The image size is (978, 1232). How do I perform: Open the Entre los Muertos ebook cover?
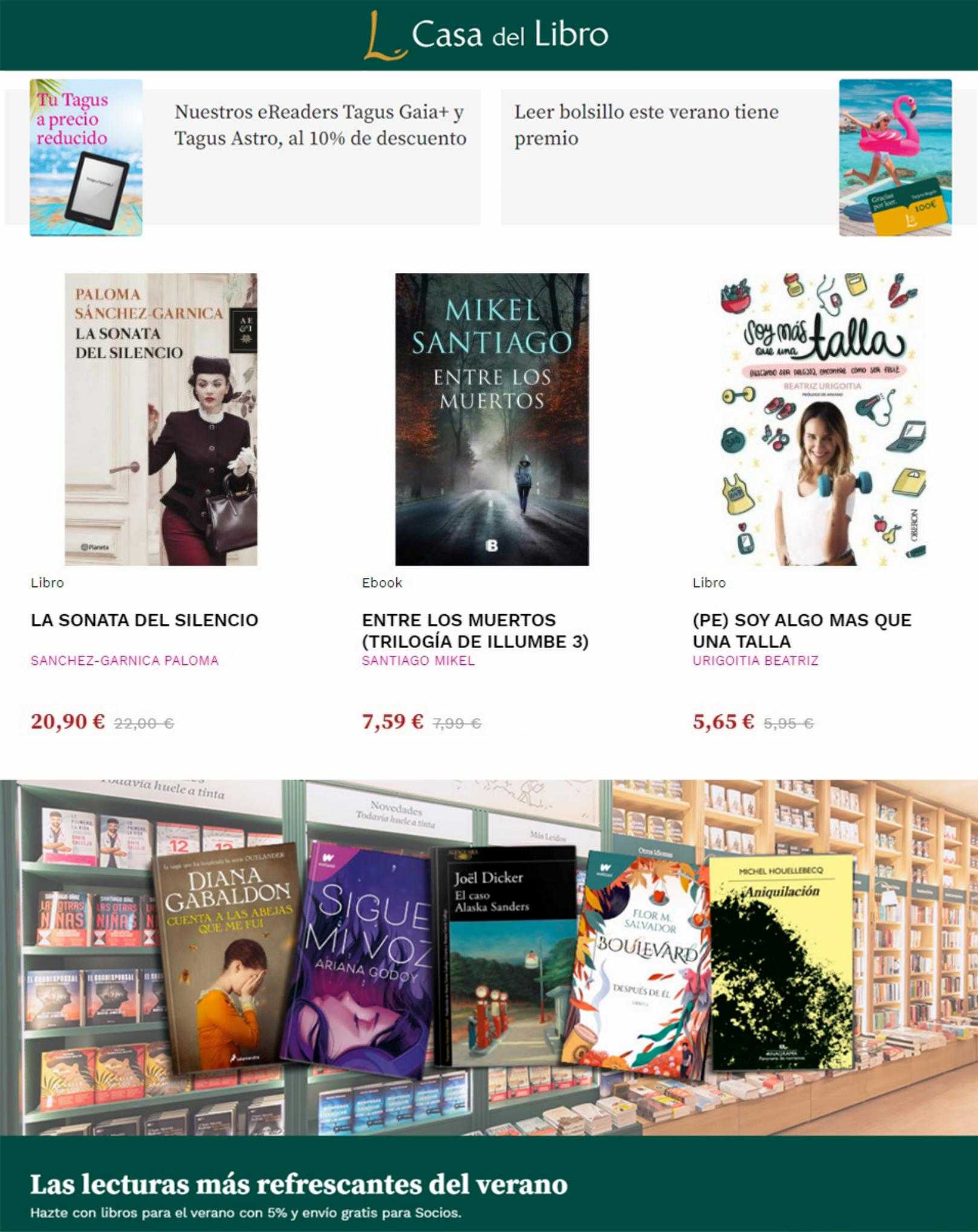coord(492,419)
